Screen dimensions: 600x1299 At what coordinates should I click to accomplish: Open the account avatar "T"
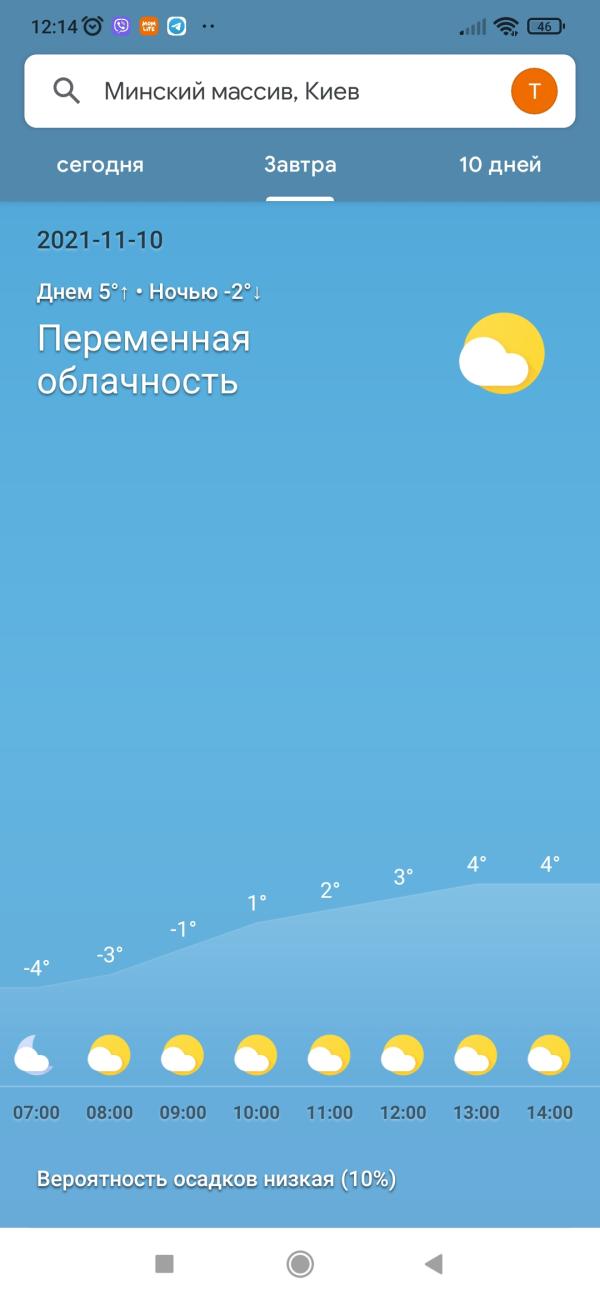click(534, 92)
